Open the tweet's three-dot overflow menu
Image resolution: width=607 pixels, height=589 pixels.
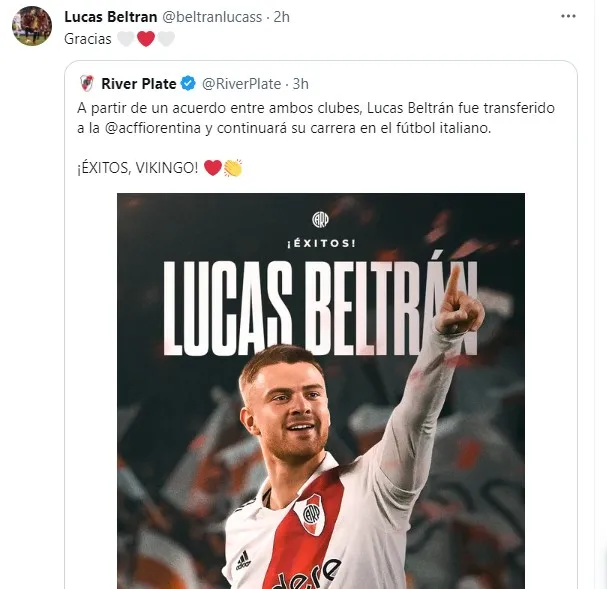[569, 16]
